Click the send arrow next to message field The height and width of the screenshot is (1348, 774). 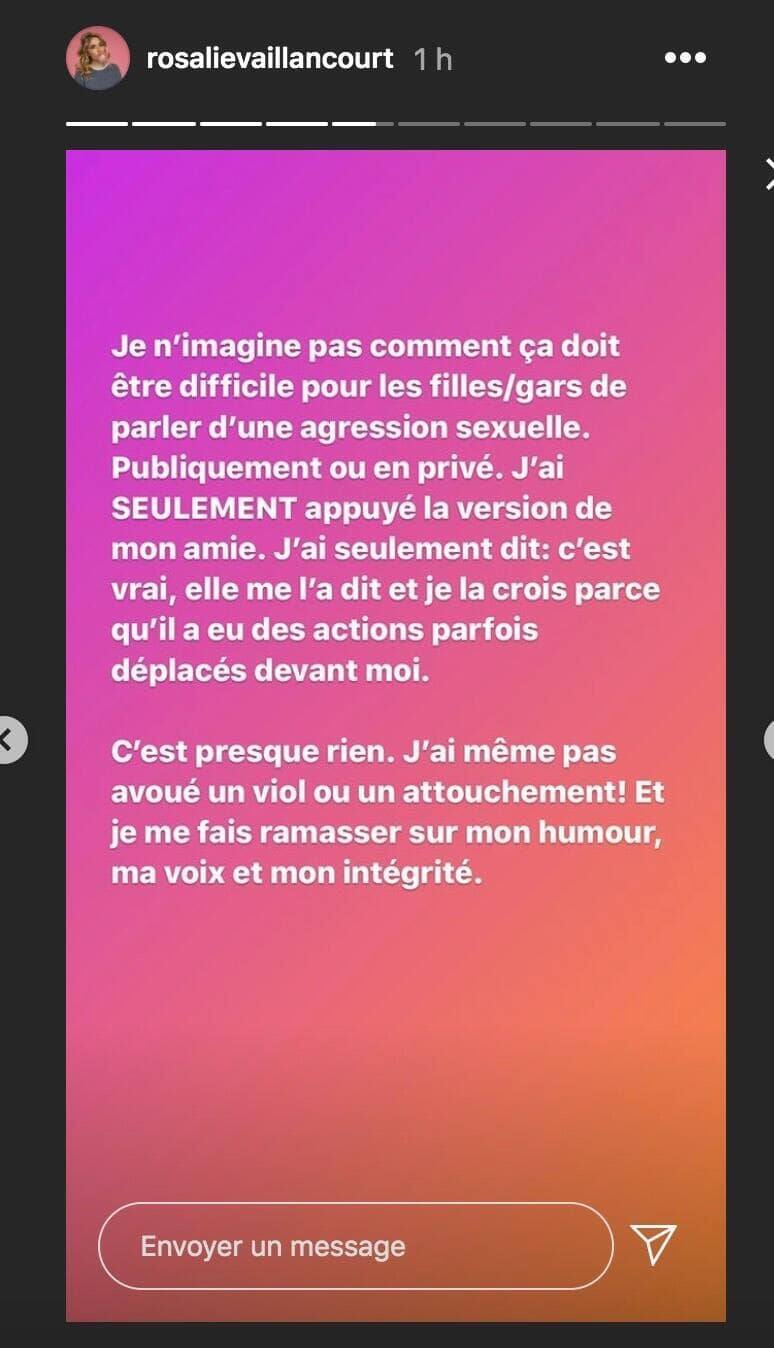(652, 1246)
